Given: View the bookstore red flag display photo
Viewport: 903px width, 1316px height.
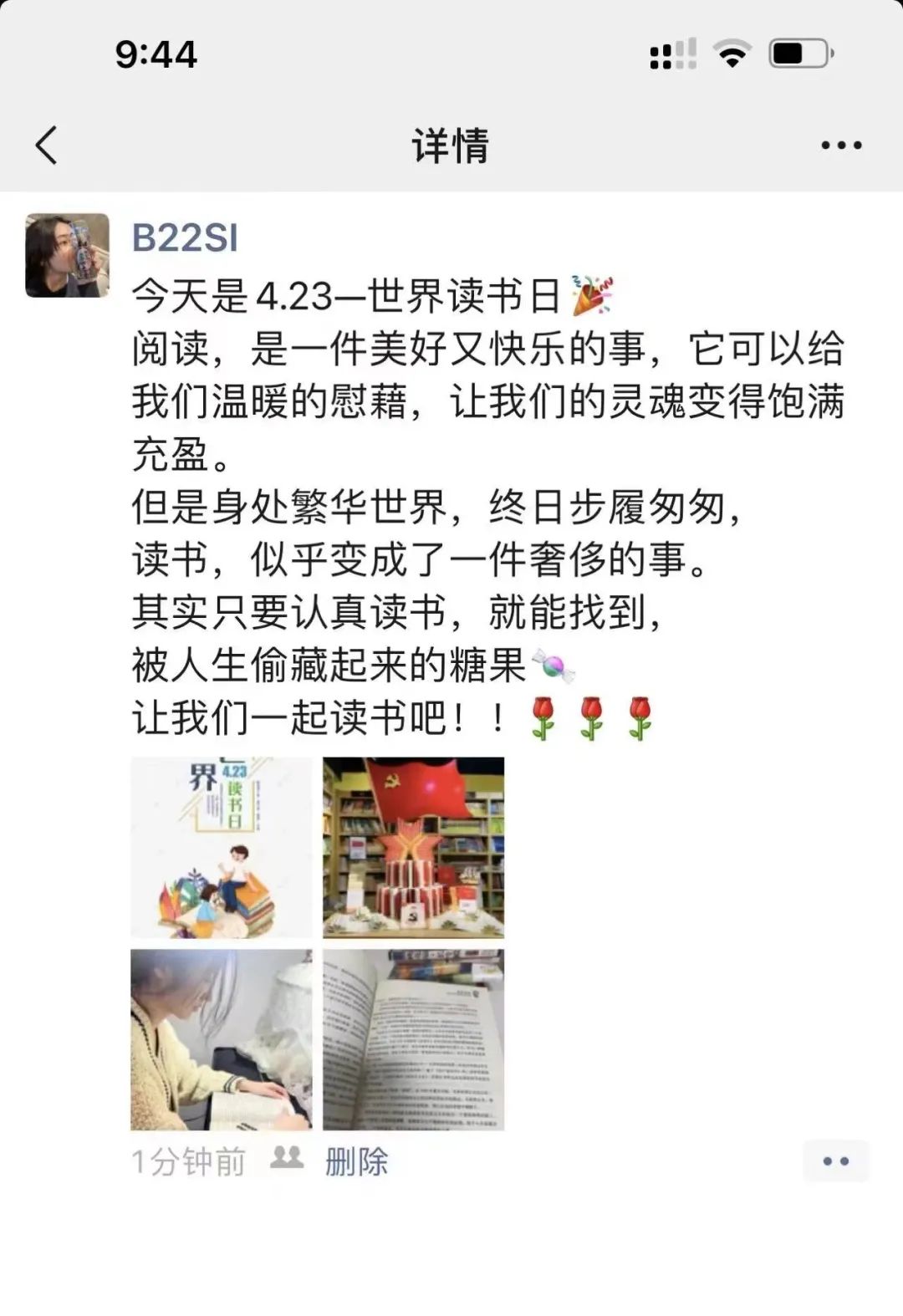Looking at the screenshot, I should pos(414,847).
